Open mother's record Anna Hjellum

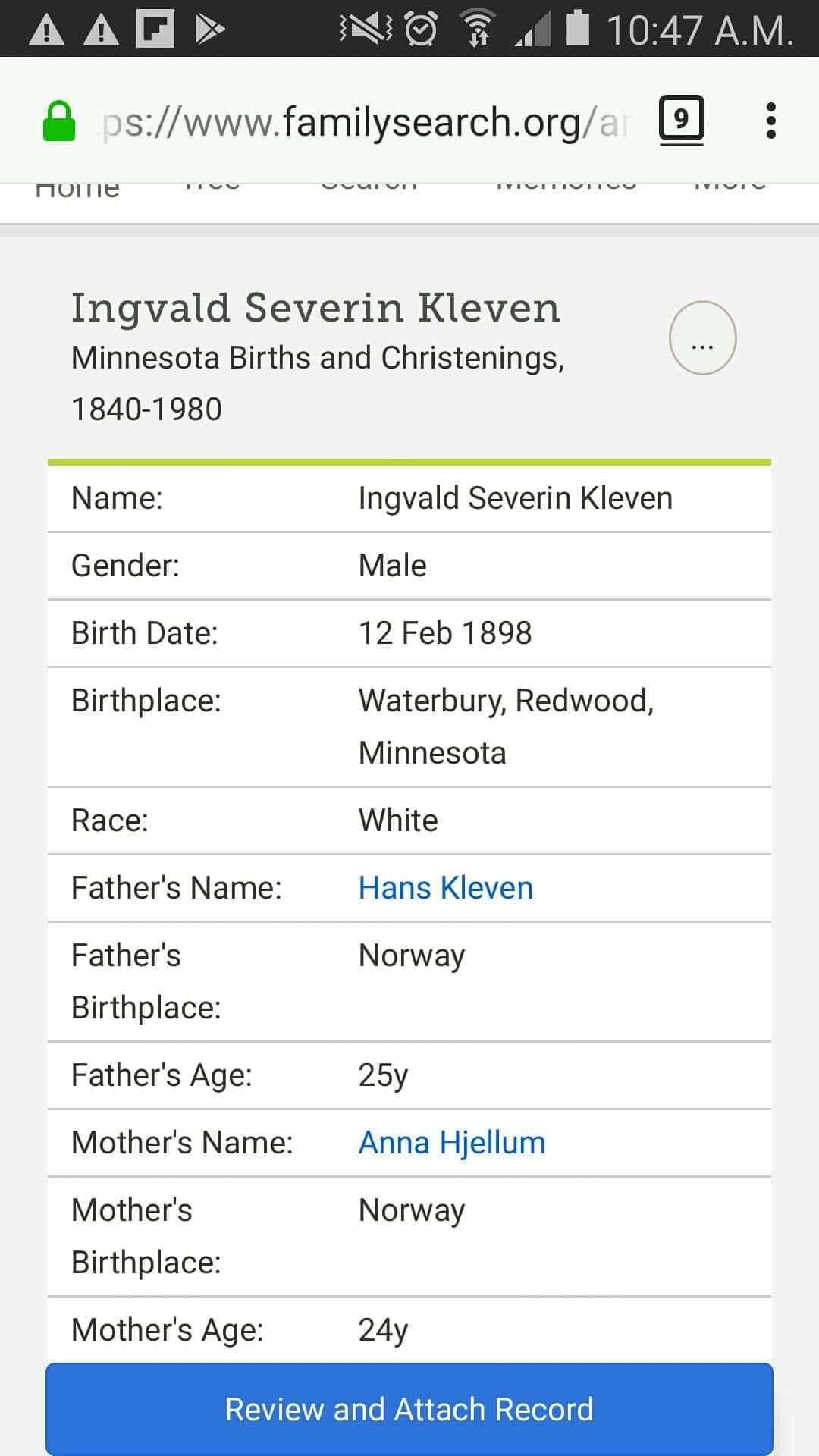(x=451, y=1143)
